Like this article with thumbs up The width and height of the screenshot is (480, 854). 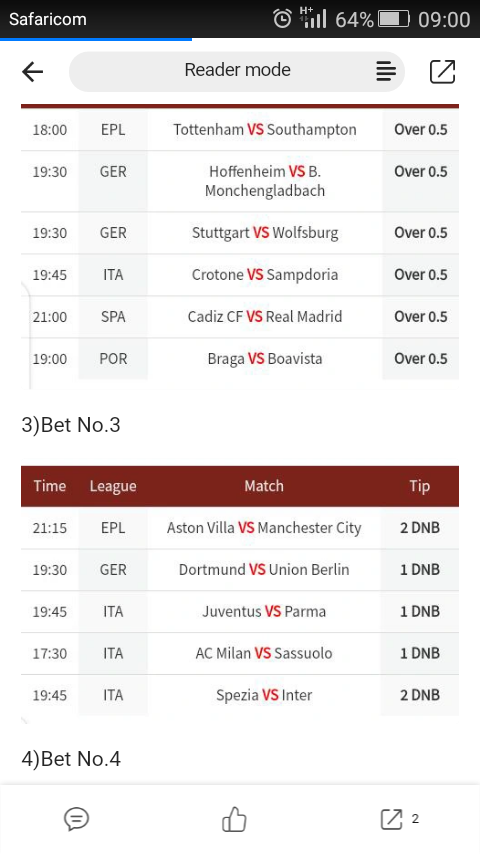pyautogui.click(x=234, y=819)
